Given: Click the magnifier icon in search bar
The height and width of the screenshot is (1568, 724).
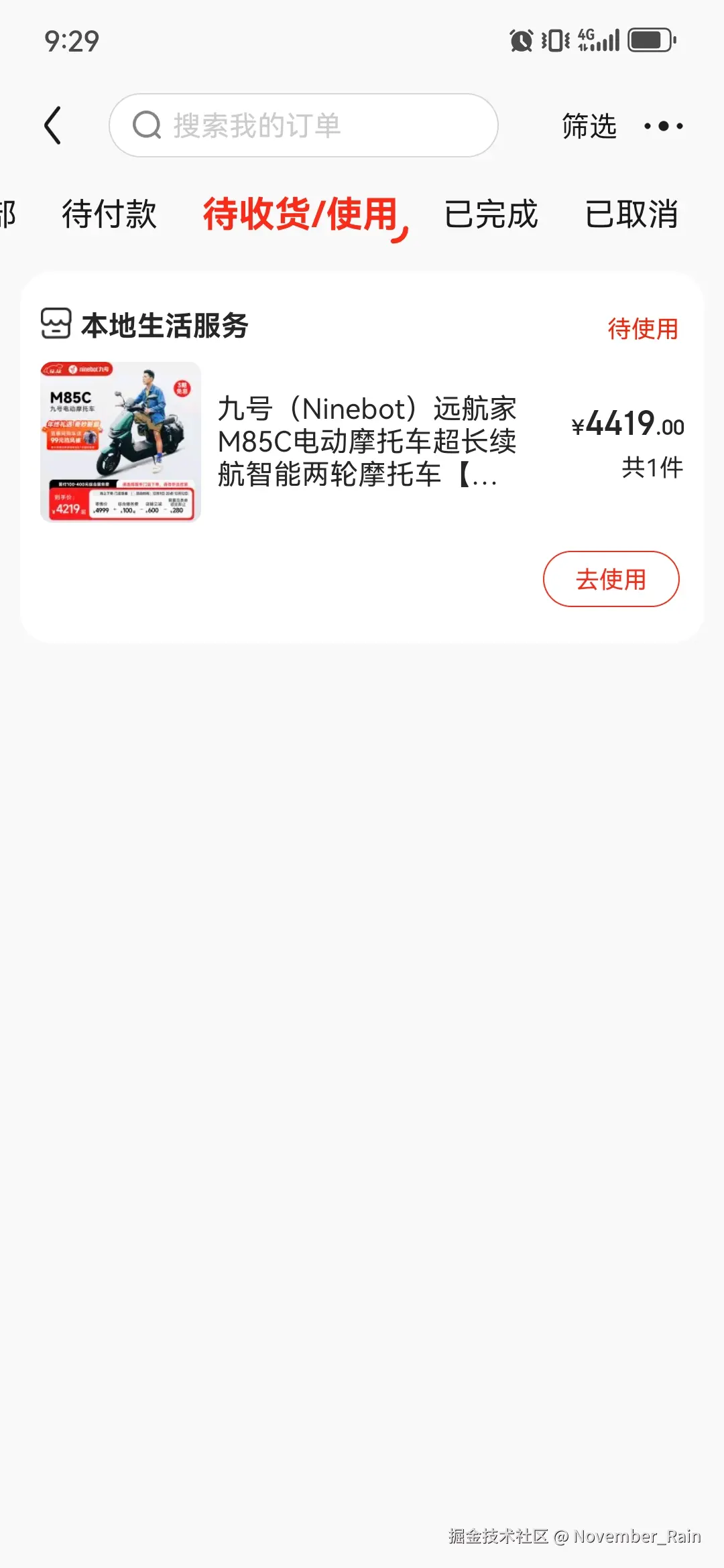Looking at the screenshot, I should coord(146,126).
